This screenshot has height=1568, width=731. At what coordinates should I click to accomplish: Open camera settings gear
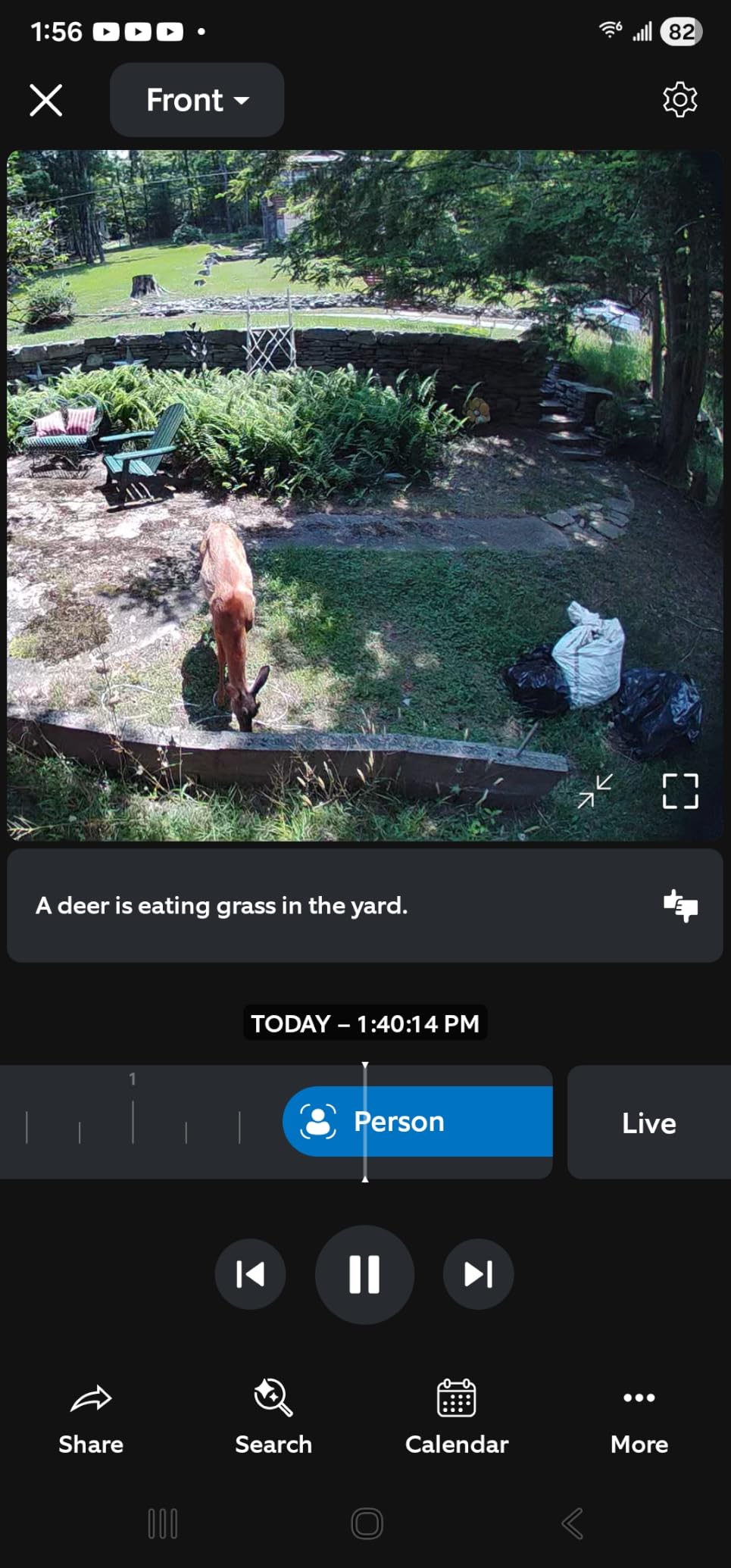(679, 99)
